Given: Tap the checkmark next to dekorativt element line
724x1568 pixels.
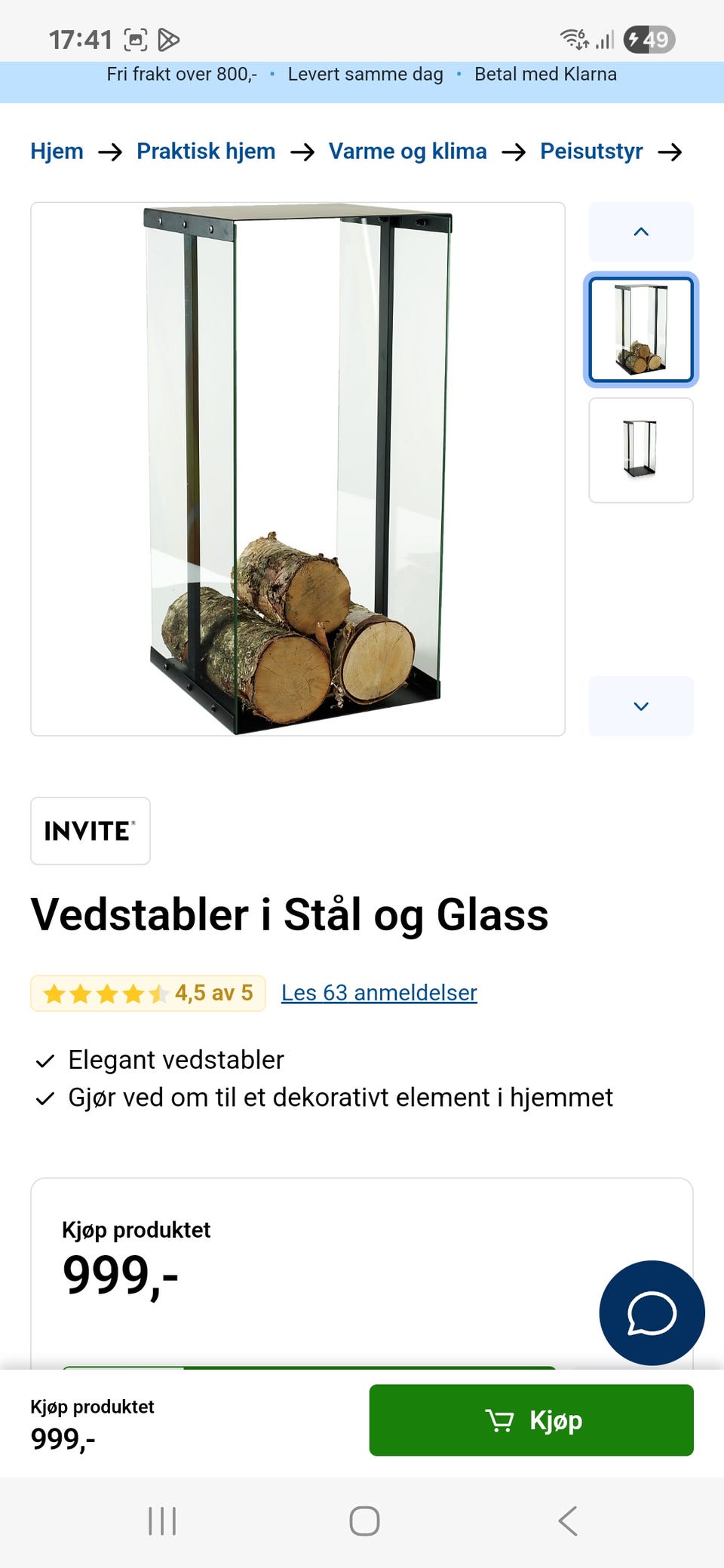Looking at the screenshot, I should [x=45, y=1098].
